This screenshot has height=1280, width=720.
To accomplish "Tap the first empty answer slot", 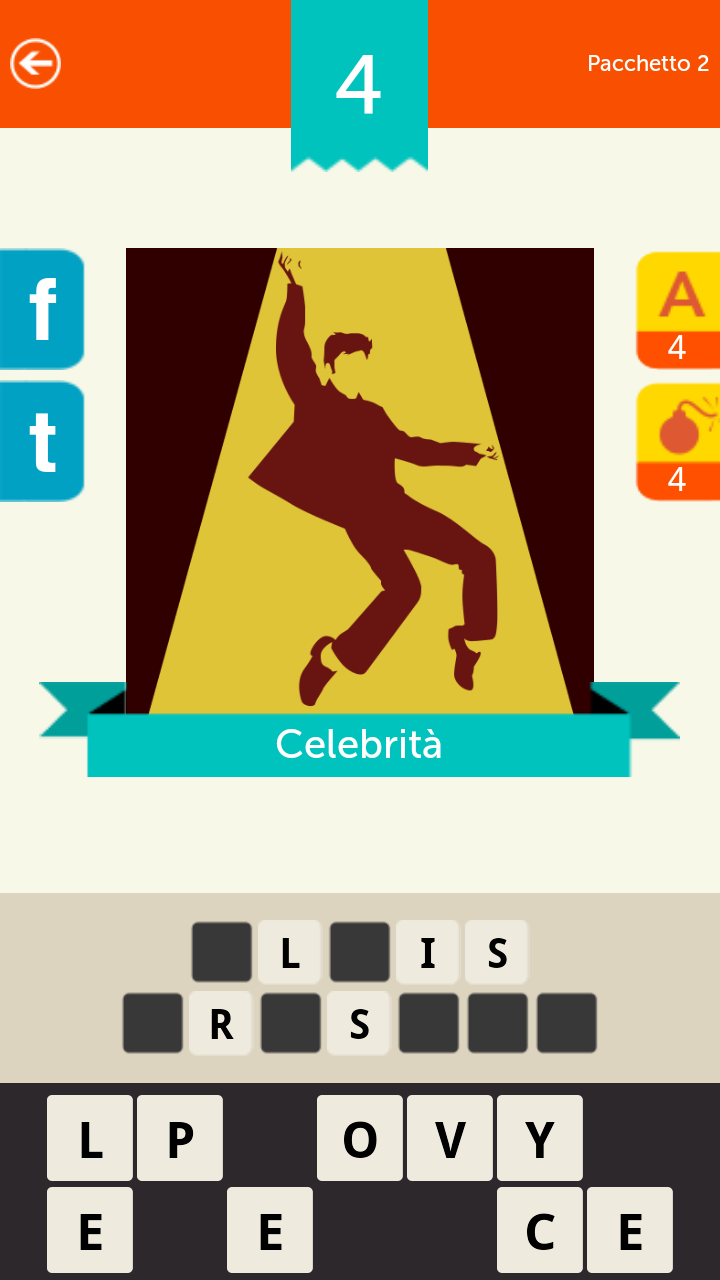I will tap(222, 952).
